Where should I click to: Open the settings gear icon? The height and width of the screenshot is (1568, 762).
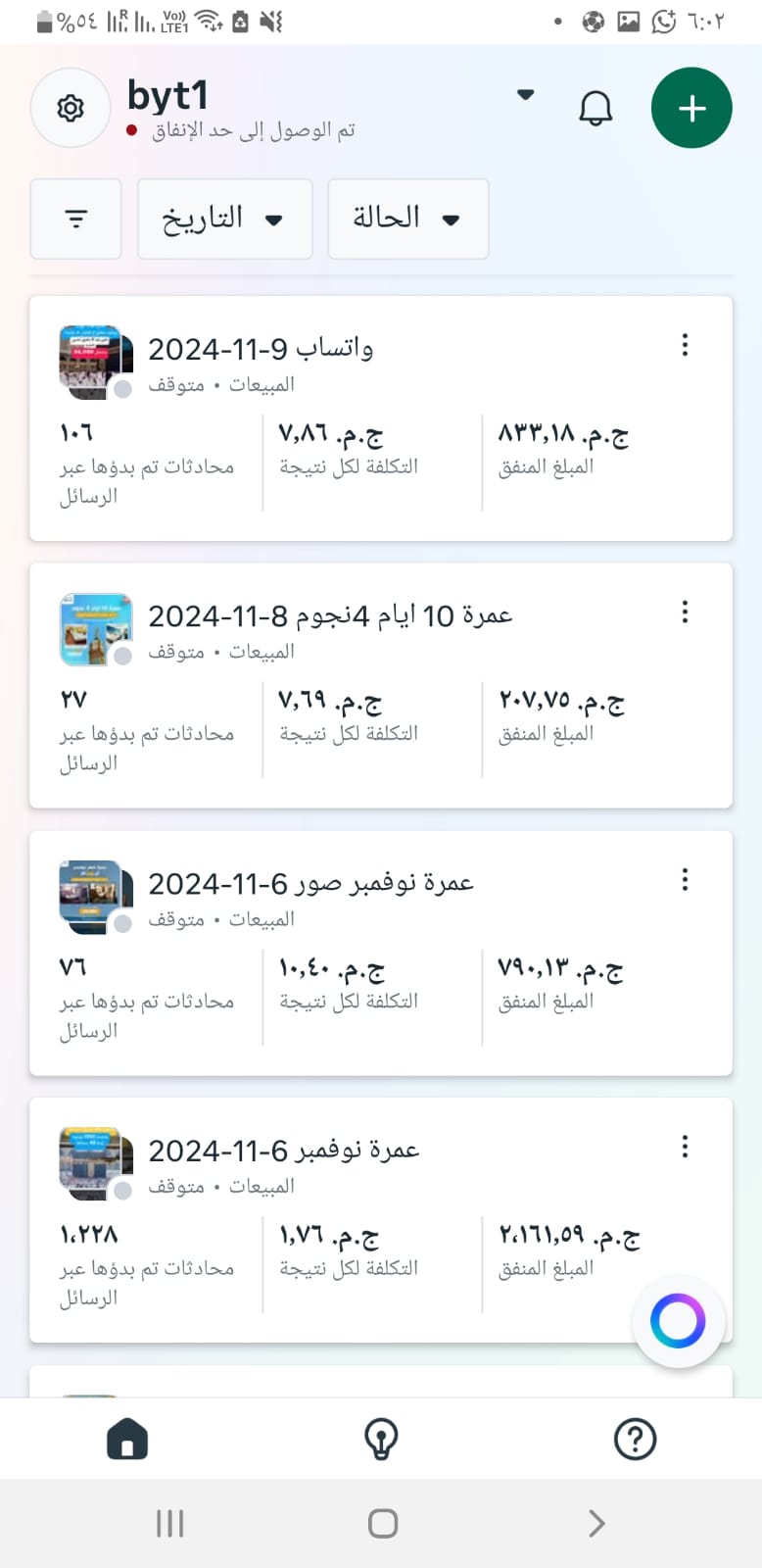click(x=71, y=108)
